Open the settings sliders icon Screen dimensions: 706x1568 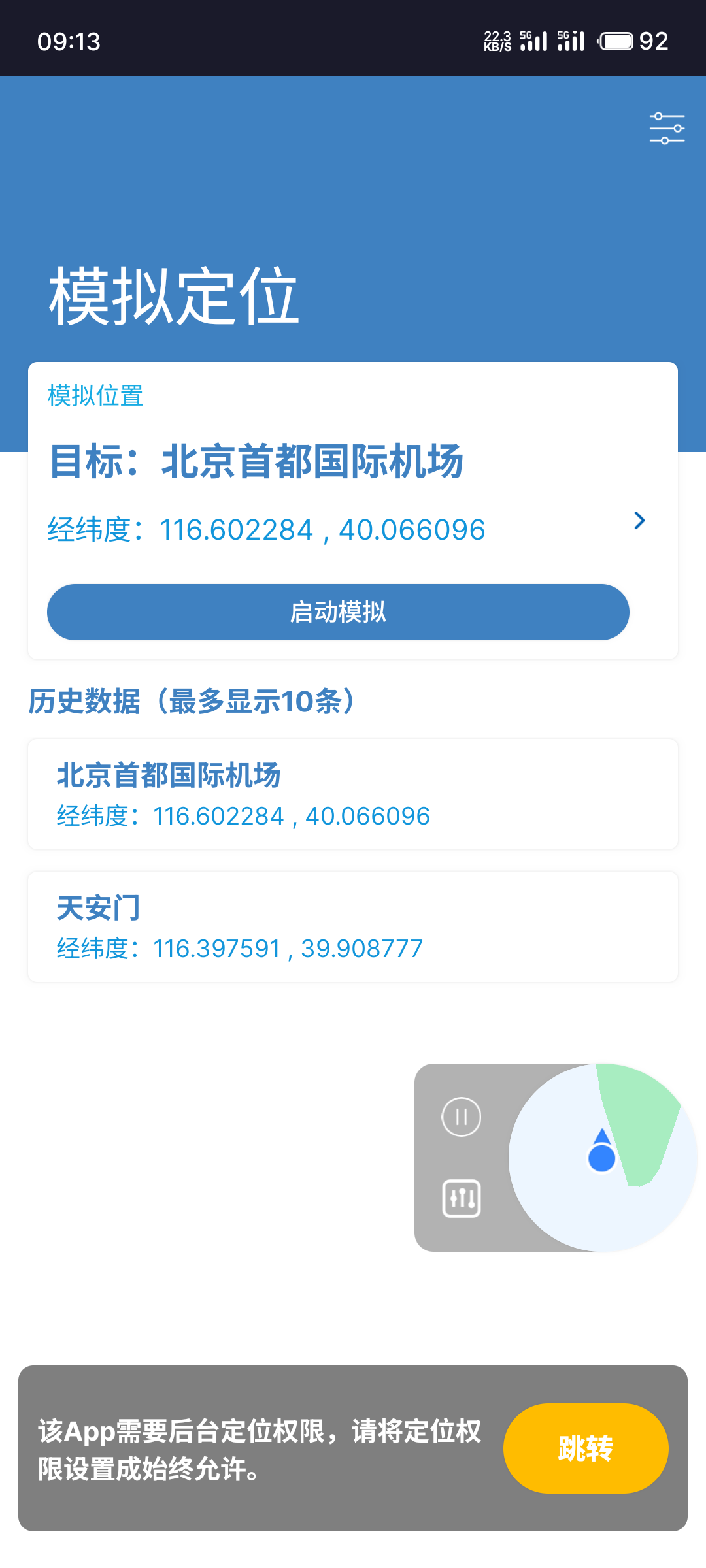(667, 128)
